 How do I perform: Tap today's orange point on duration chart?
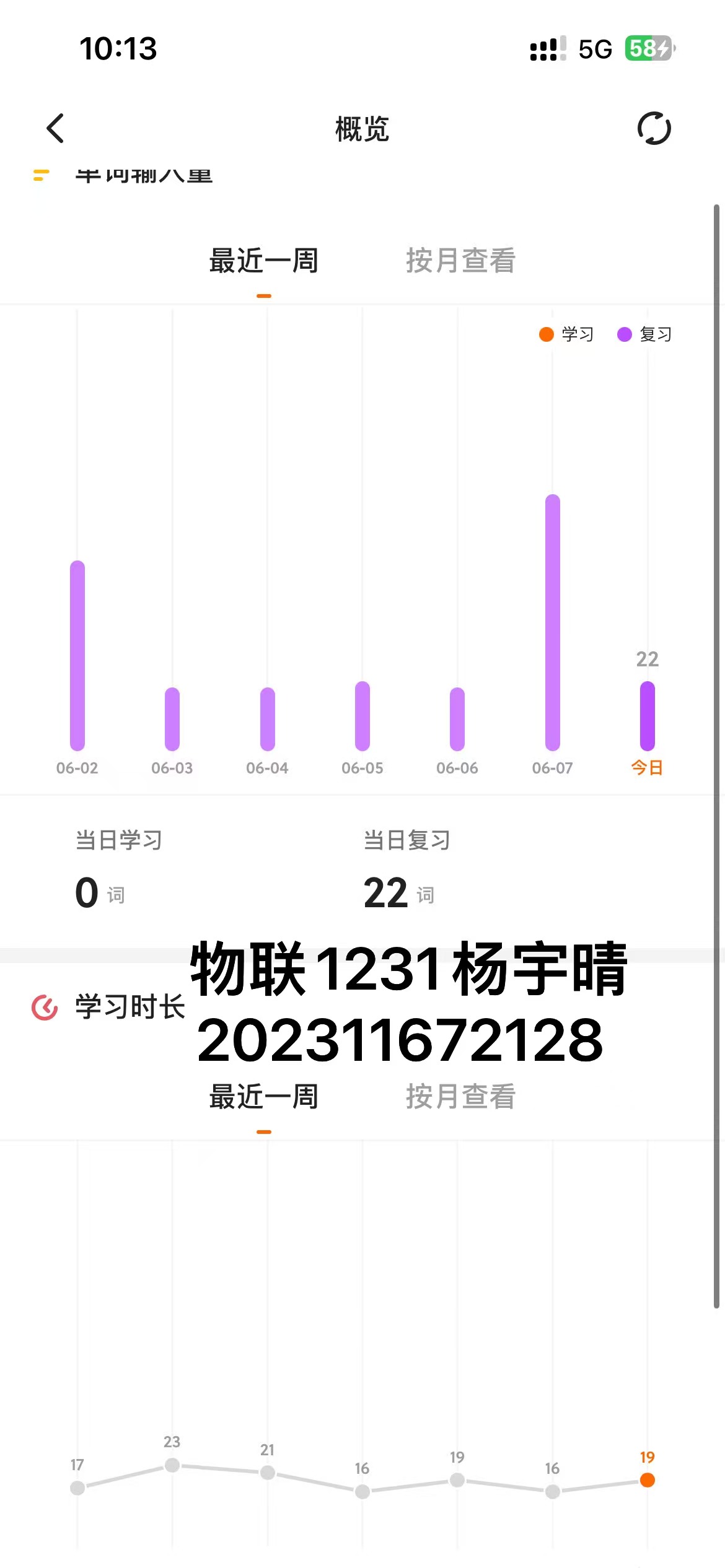coord(648,1480)
